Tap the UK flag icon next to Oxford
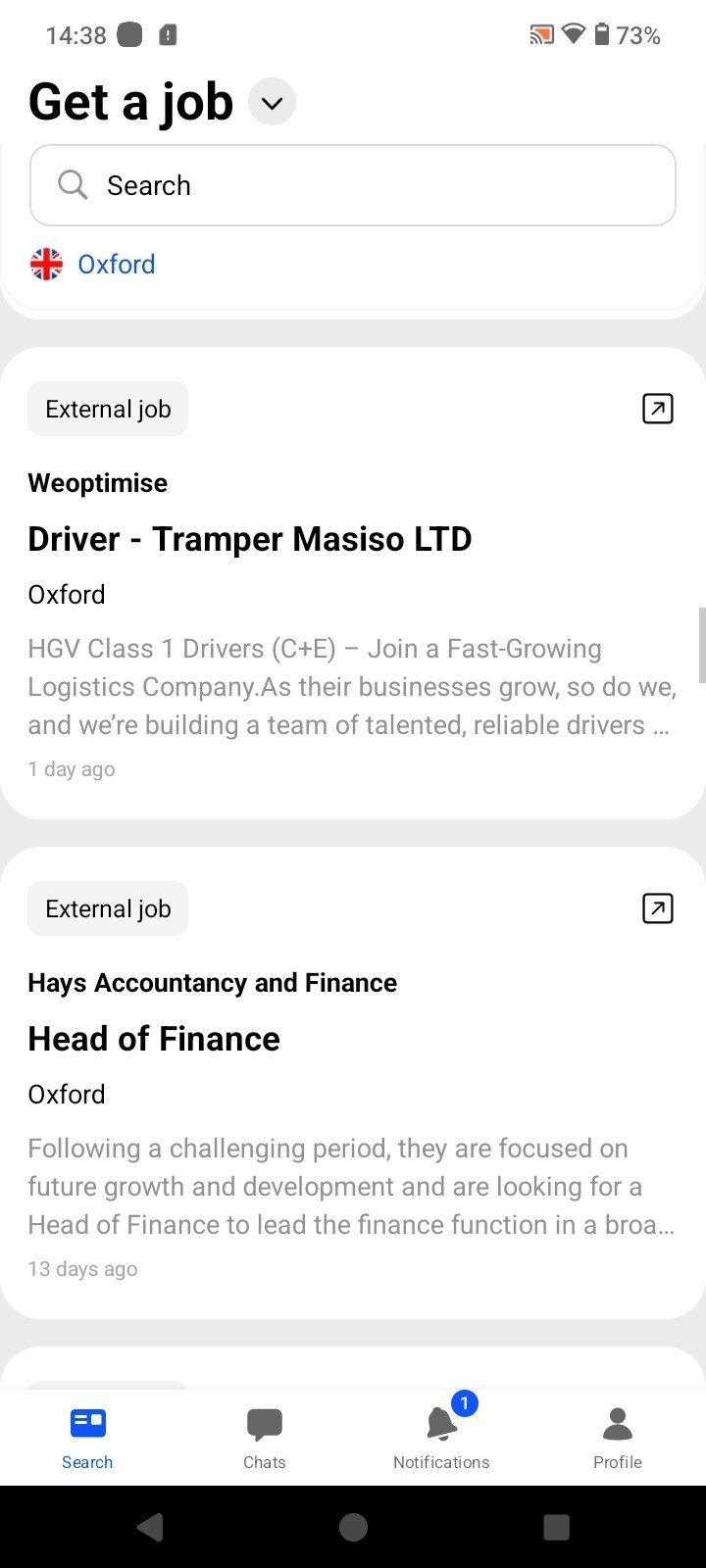706x1568 pixels. pyautogui.click(x=46, y=263)
